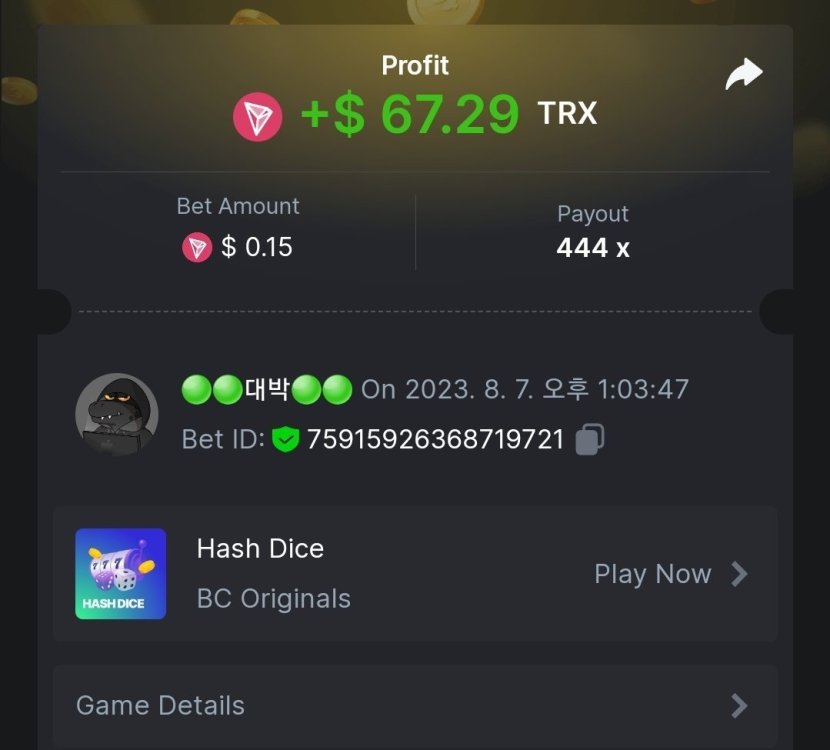Viewport: 830px width, 750px height.
Task: Open the bettor's profile avatar
Action: 117,414
